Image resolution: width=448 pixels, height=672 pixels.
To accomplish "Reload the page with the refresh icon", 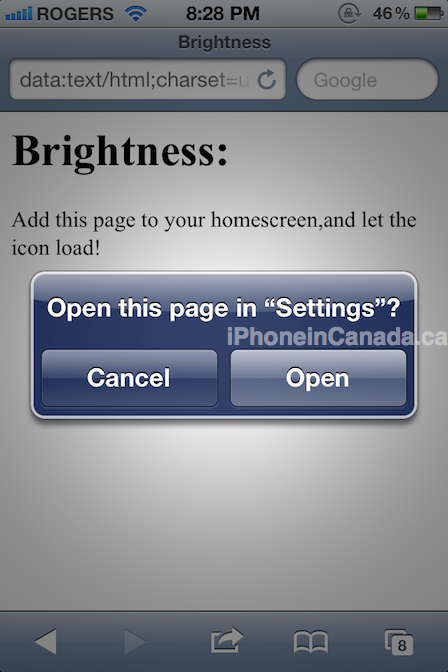I will [x=267, y=80].
